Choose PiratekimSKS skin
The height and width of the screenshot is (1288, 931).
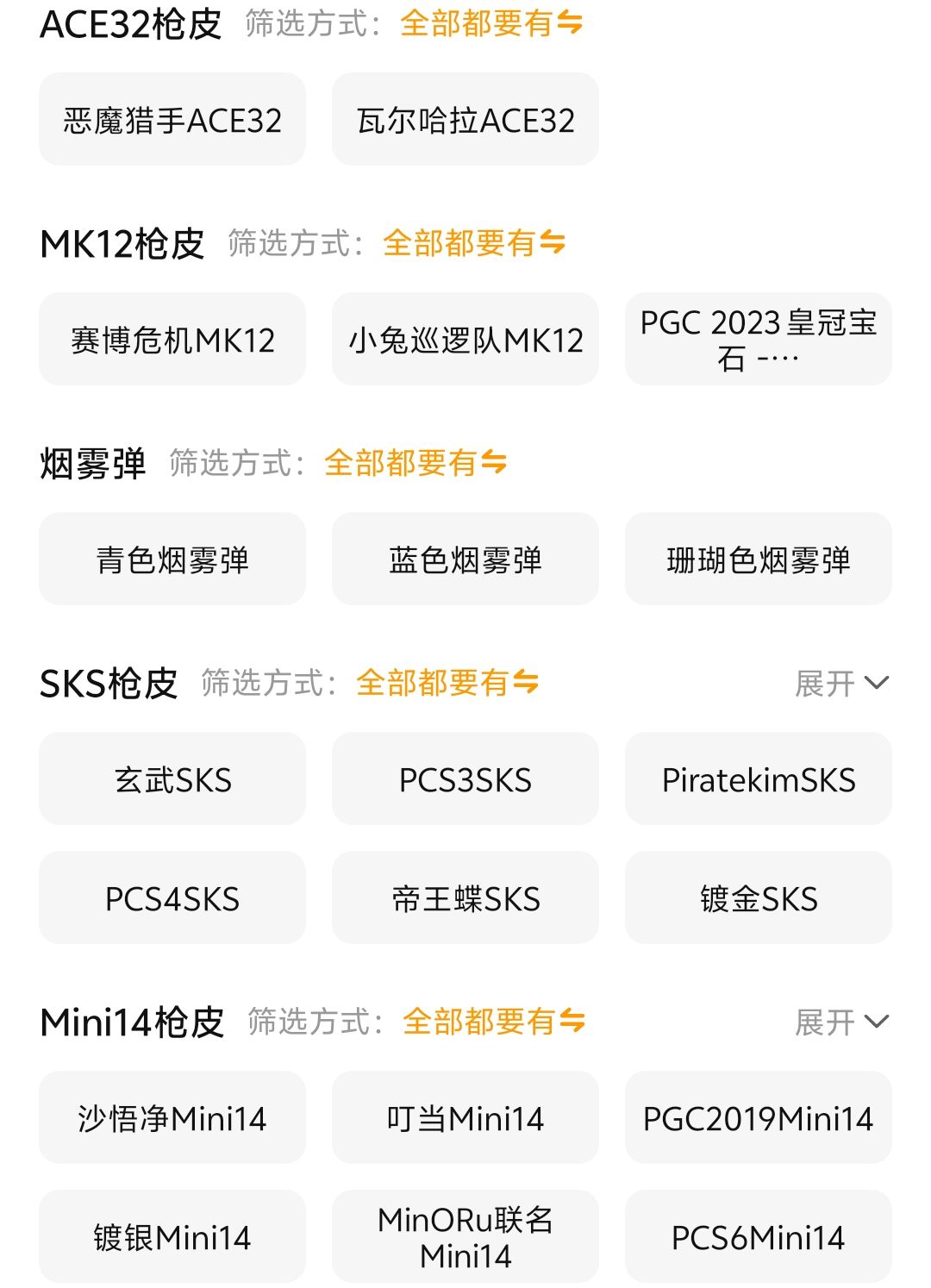pyautogui.click(x=759, y=779)
